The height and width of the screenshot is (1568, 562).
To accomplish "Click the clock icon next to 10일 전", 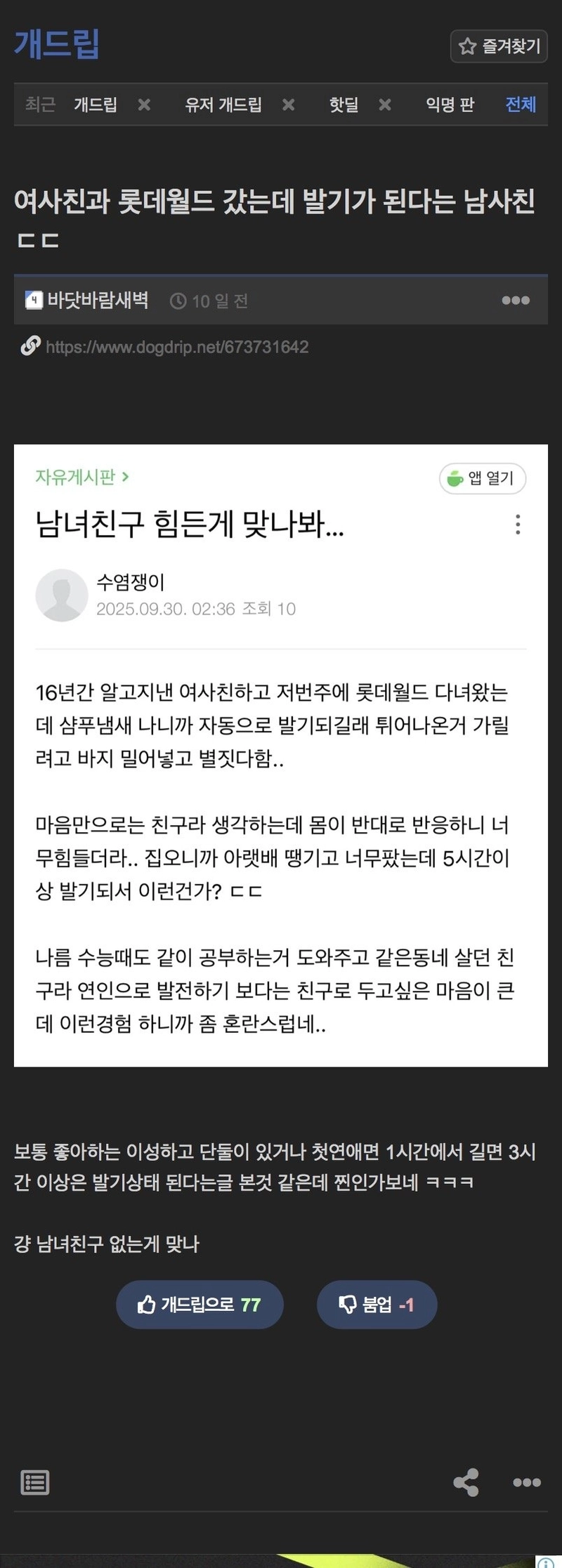I will pyautogui.click(x=180, y=300).
